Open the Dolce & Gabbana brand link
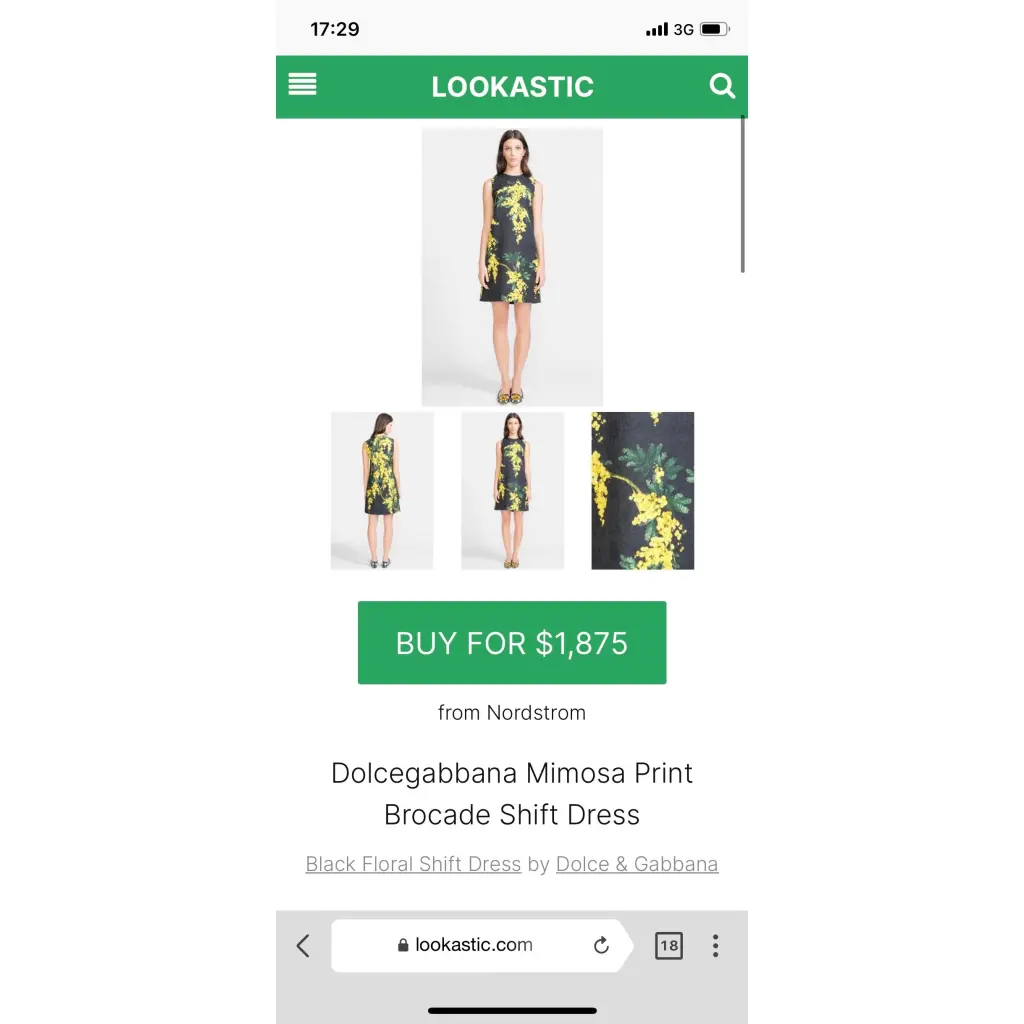Image resolution: width=1024 pixels, height=1024 pixels. (637, 864)
